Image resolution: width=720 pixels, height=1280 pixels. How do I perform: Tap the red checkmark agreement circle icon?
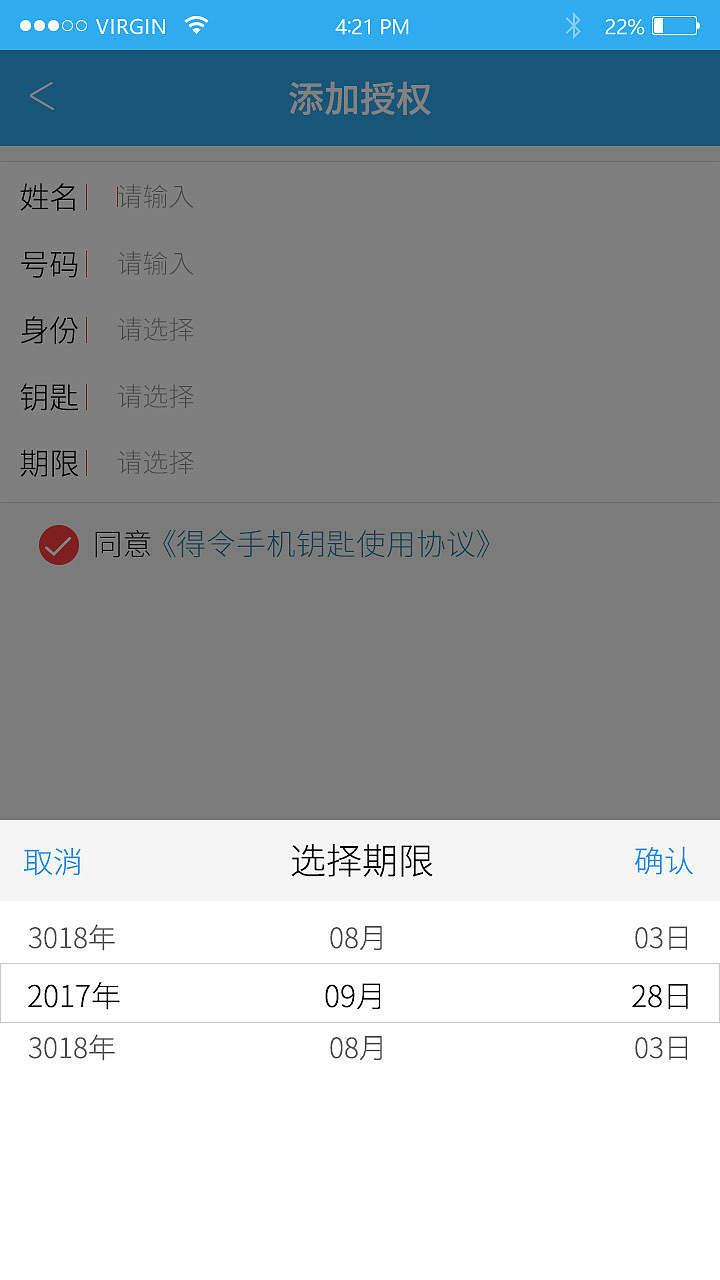58,545
